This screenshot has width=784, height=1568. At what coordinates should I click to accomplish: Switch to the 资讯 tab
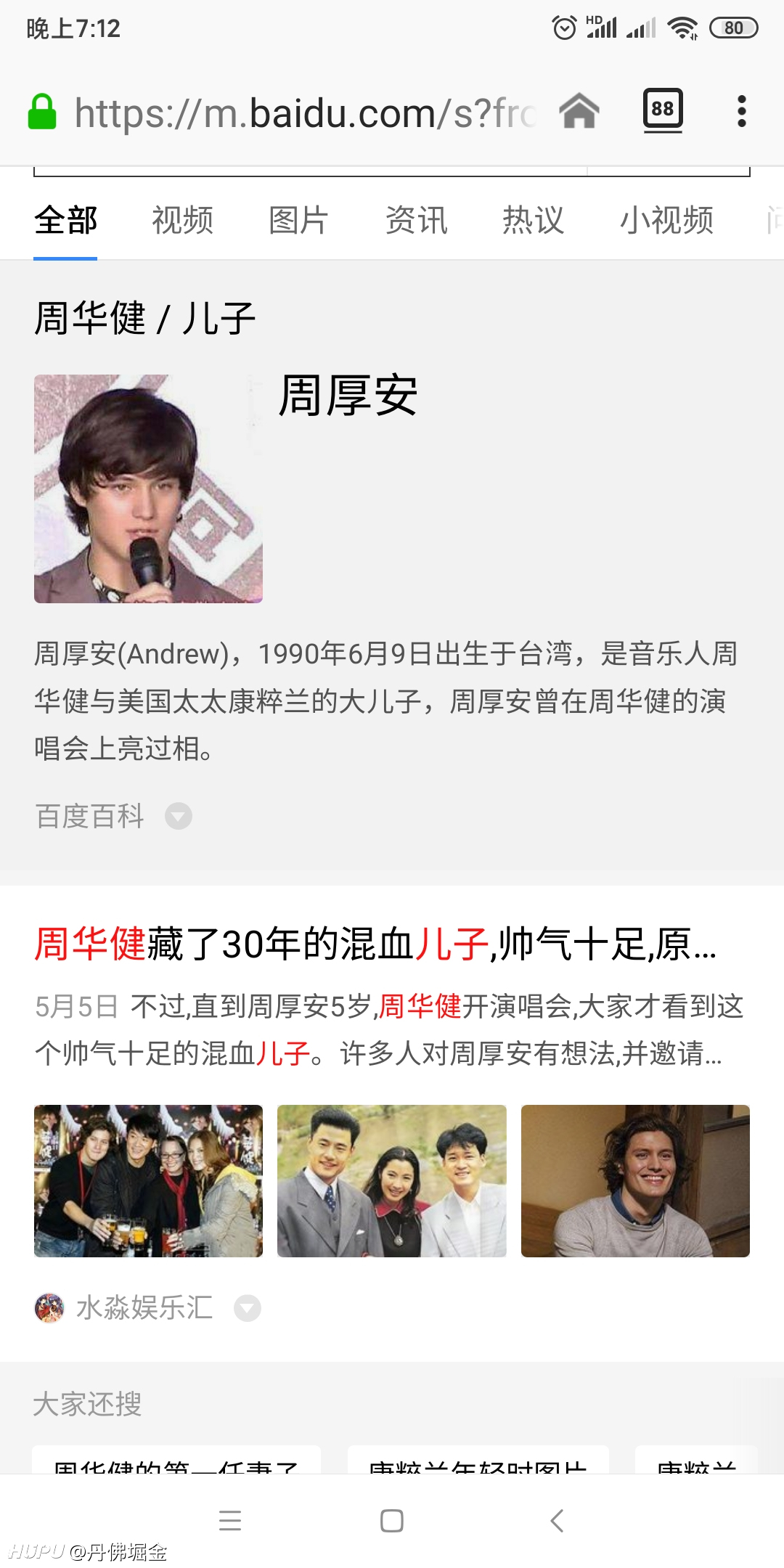coord(416,220)
